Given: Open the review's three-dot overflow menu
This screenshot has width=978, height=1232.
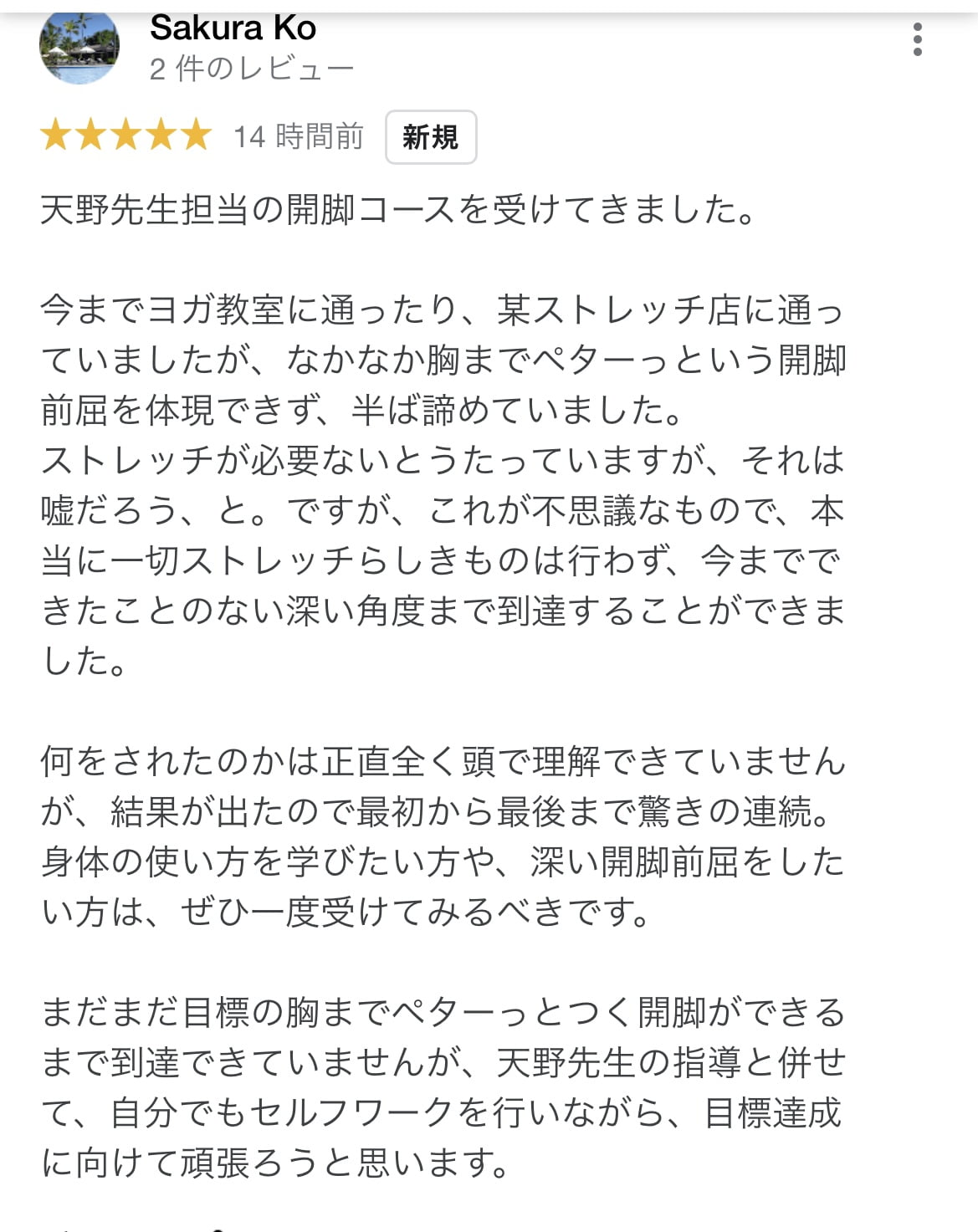Looking at the screenshot, I should (918, 39).
